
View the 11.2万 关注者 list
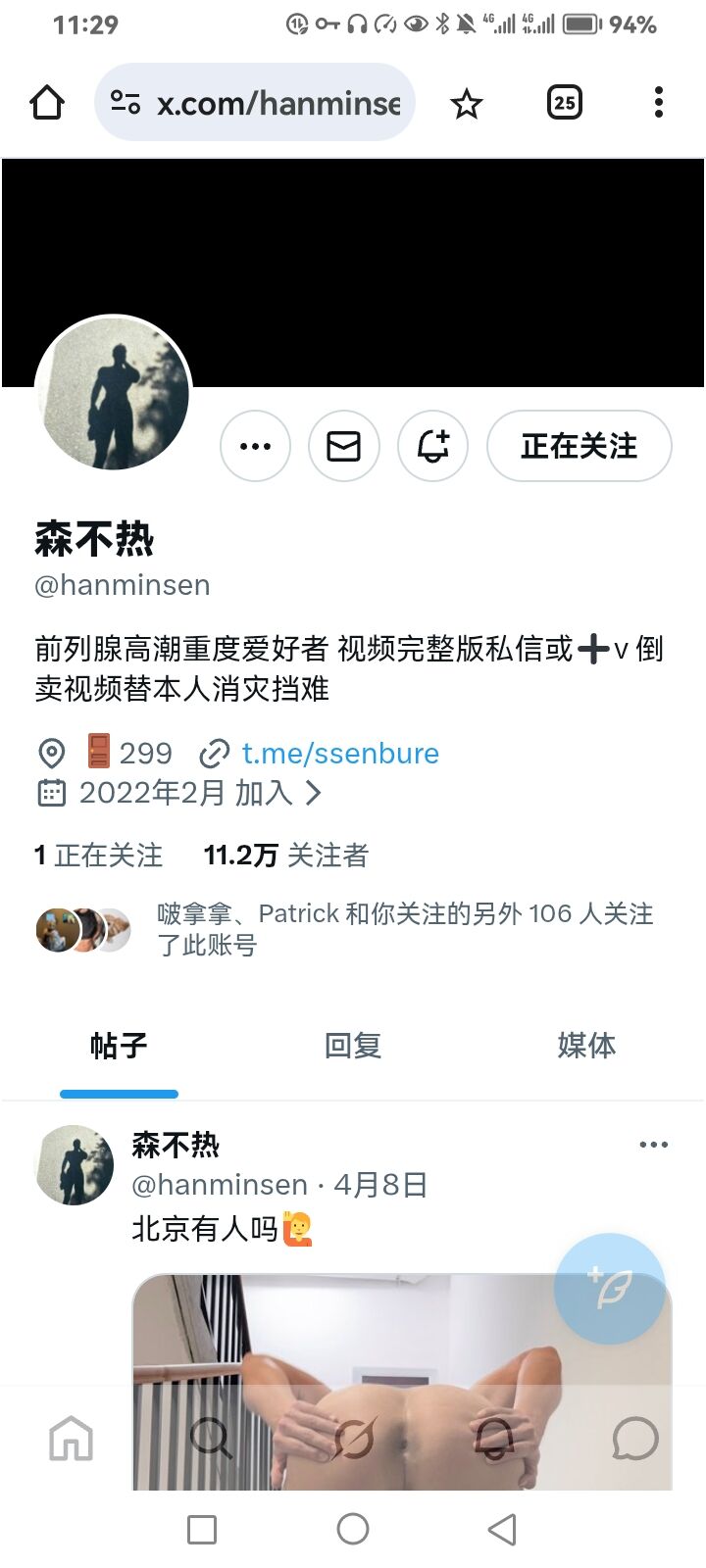tap(285, 856)
